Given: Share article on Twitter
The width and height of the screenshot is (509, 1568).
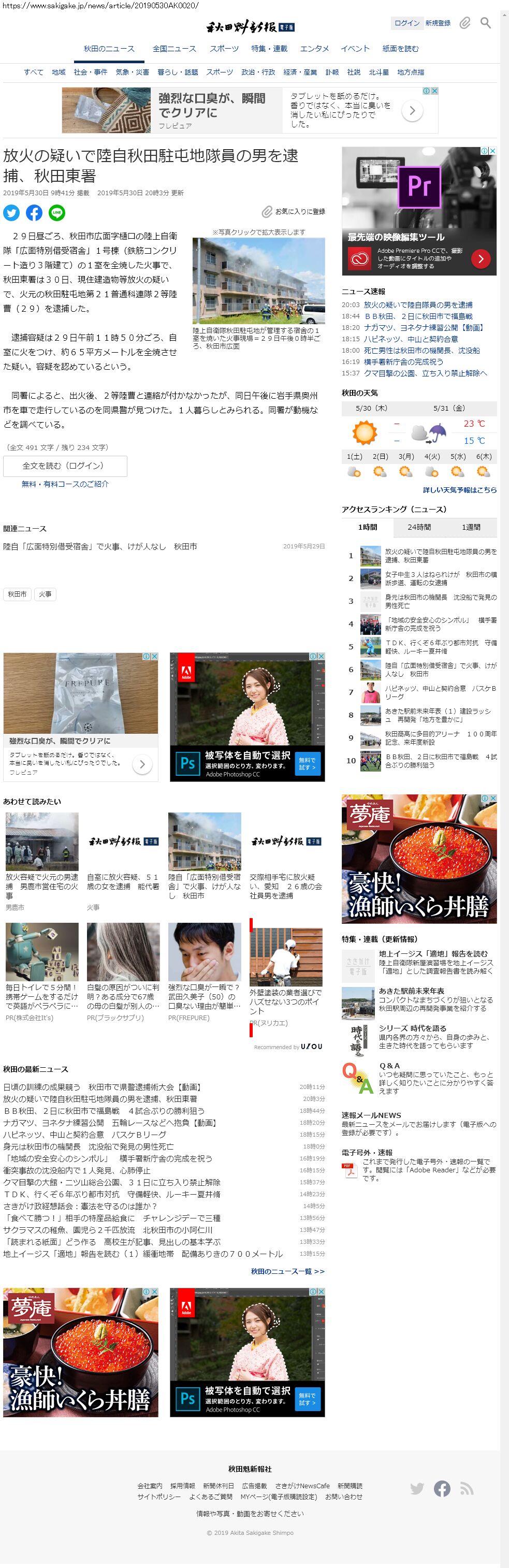Looking at the screenshot, I should click(x=11, y=212).
